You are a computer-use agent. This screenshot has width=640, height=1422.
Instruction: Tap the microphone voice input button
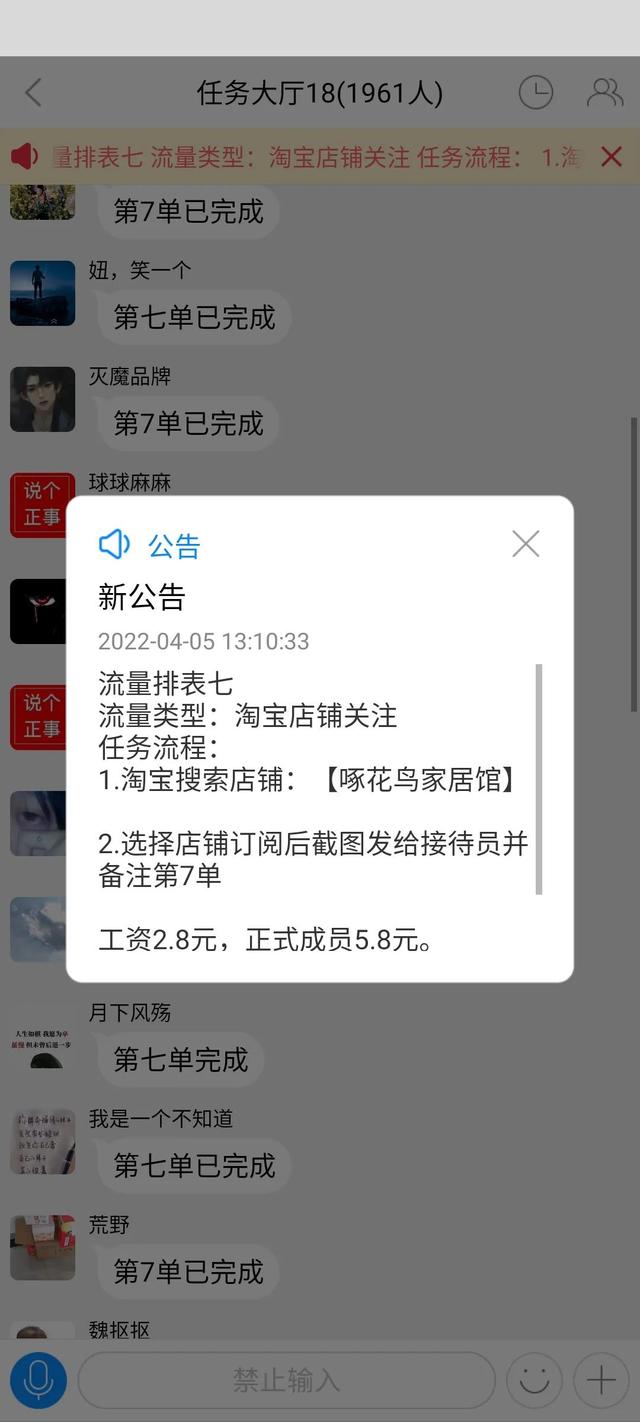[x=38, y=1380]
